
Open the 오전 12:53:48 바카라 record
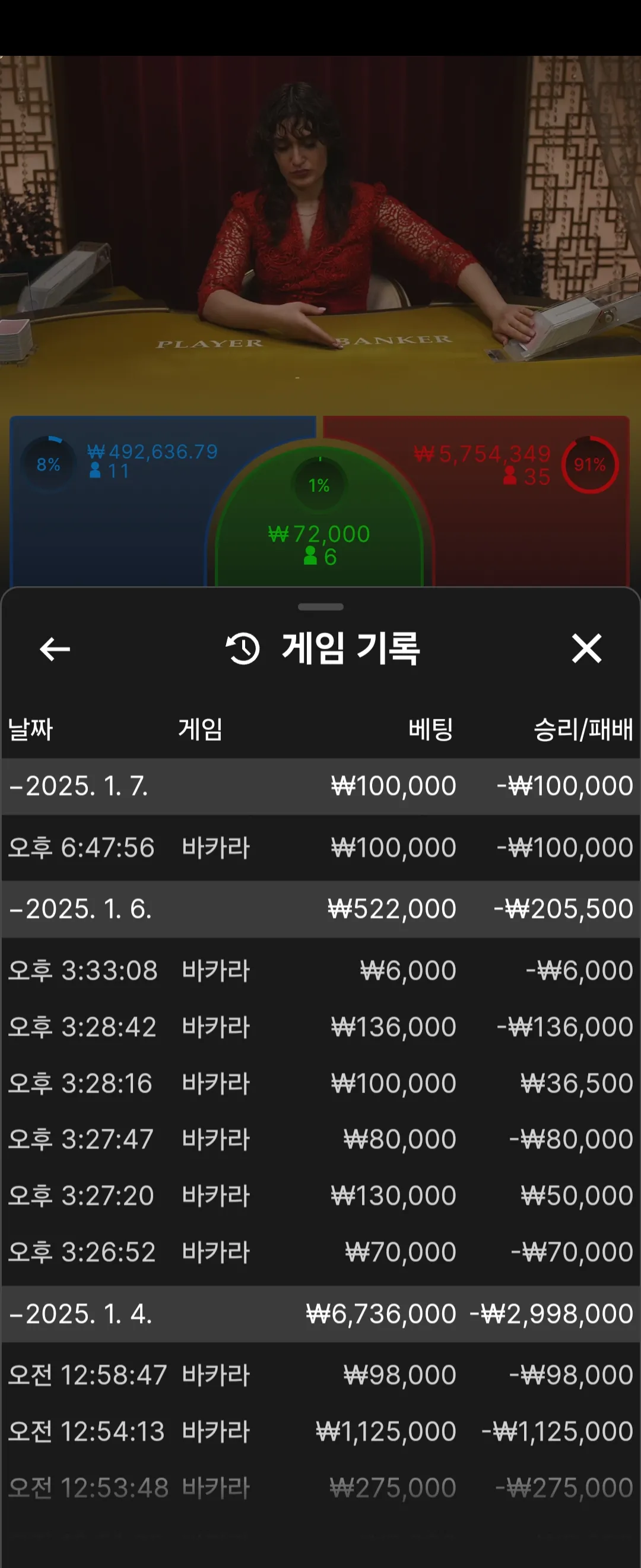point(320,1488)
